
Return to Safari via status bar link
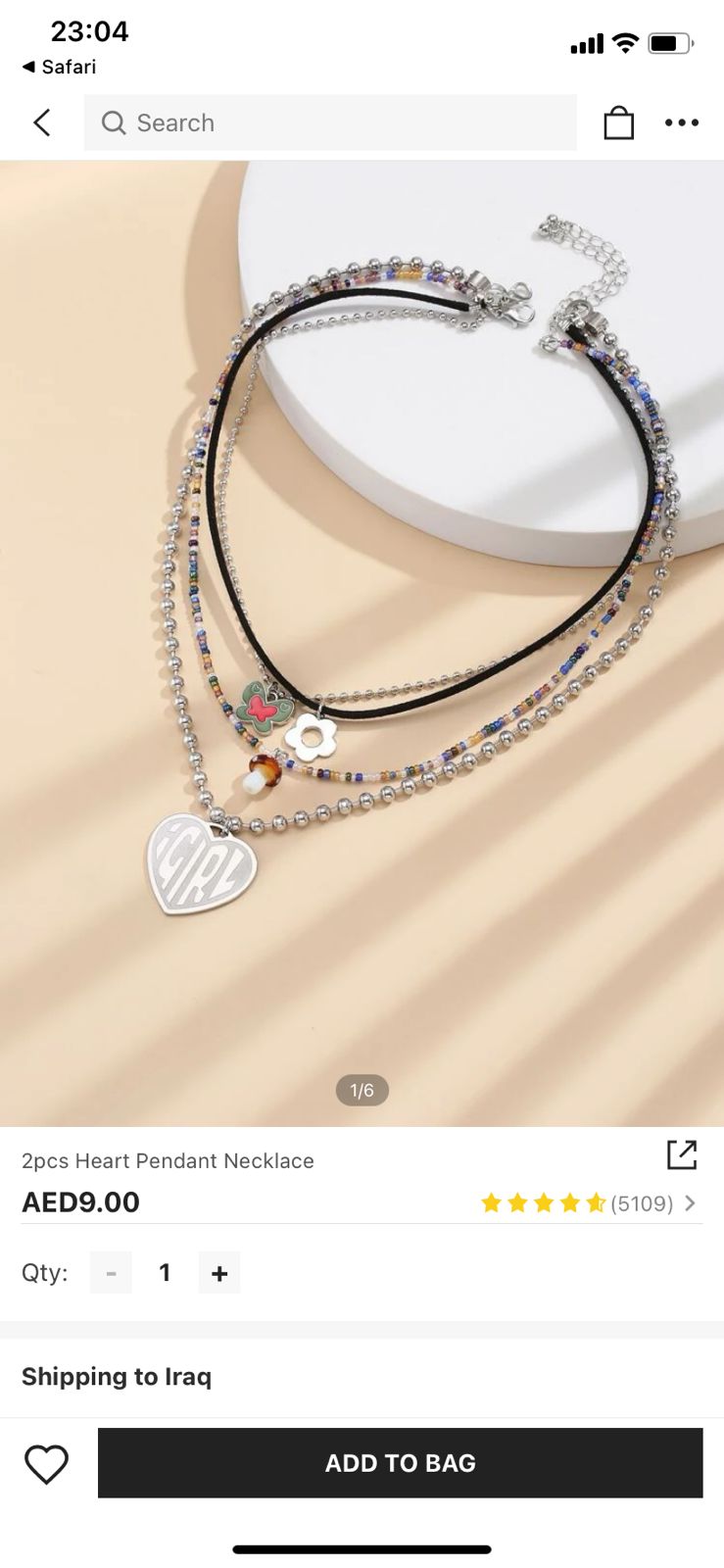click(x=59, y=67)
